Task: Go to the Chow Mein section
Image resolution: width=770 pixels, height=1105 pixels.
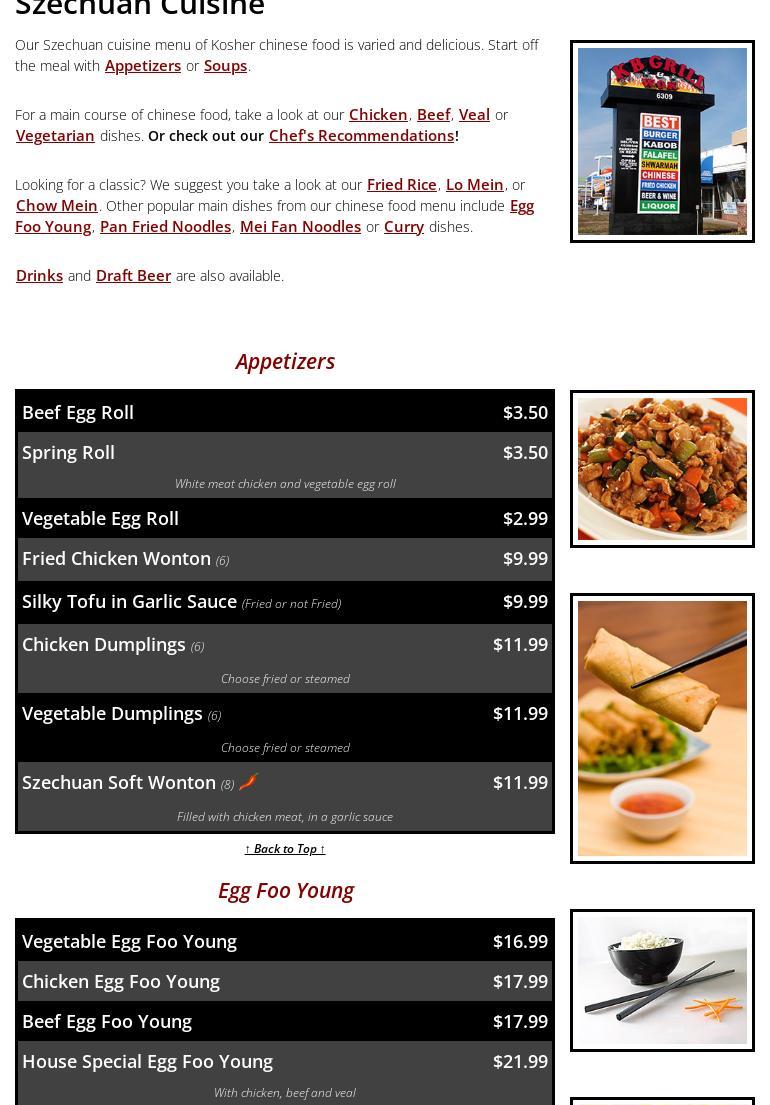Action: pyautogui.click(x=57, y=206)
